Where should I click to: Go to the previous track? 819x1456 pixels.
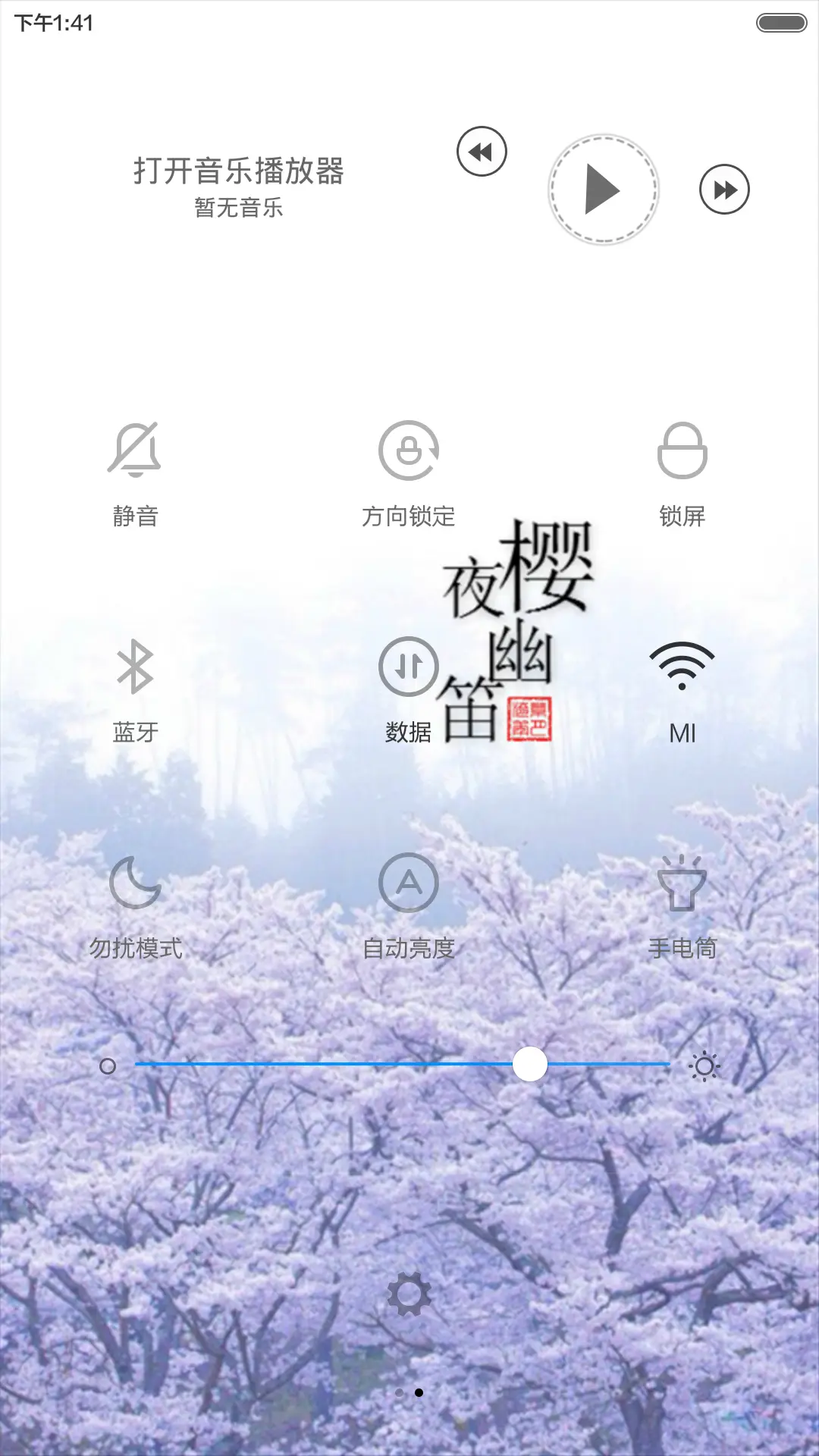(482, 152)
